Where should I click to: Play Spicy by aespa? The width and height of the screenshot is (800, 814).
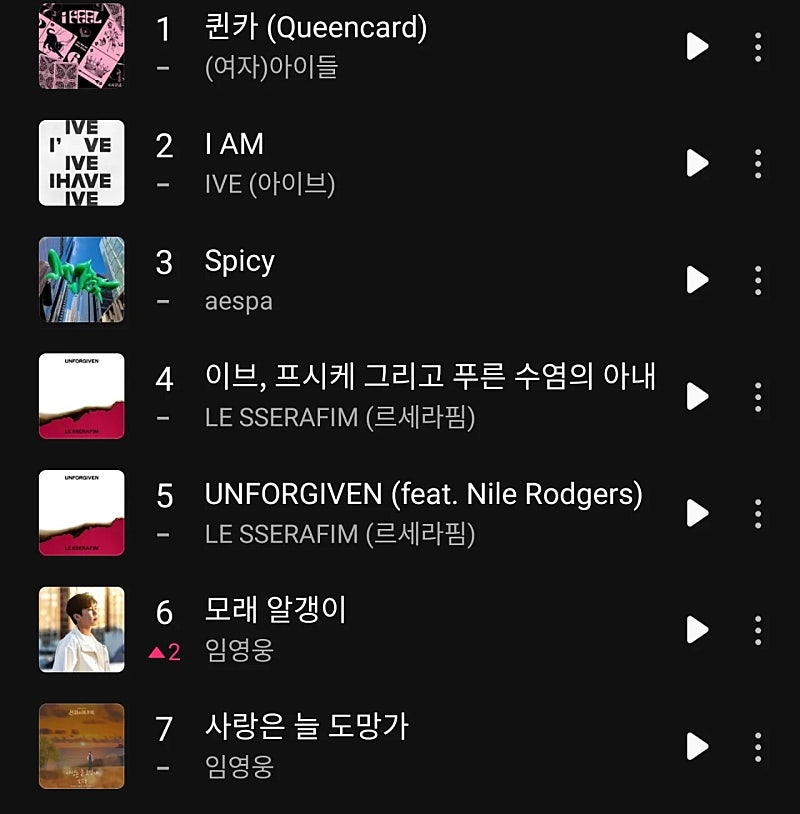click(x=697, y=280)
